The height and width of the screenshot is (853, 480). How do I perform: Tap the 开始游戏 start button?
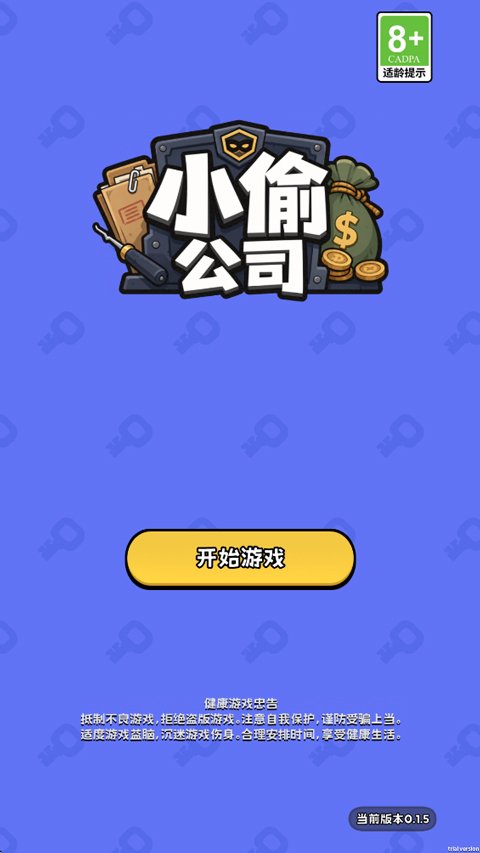(241, 559)
